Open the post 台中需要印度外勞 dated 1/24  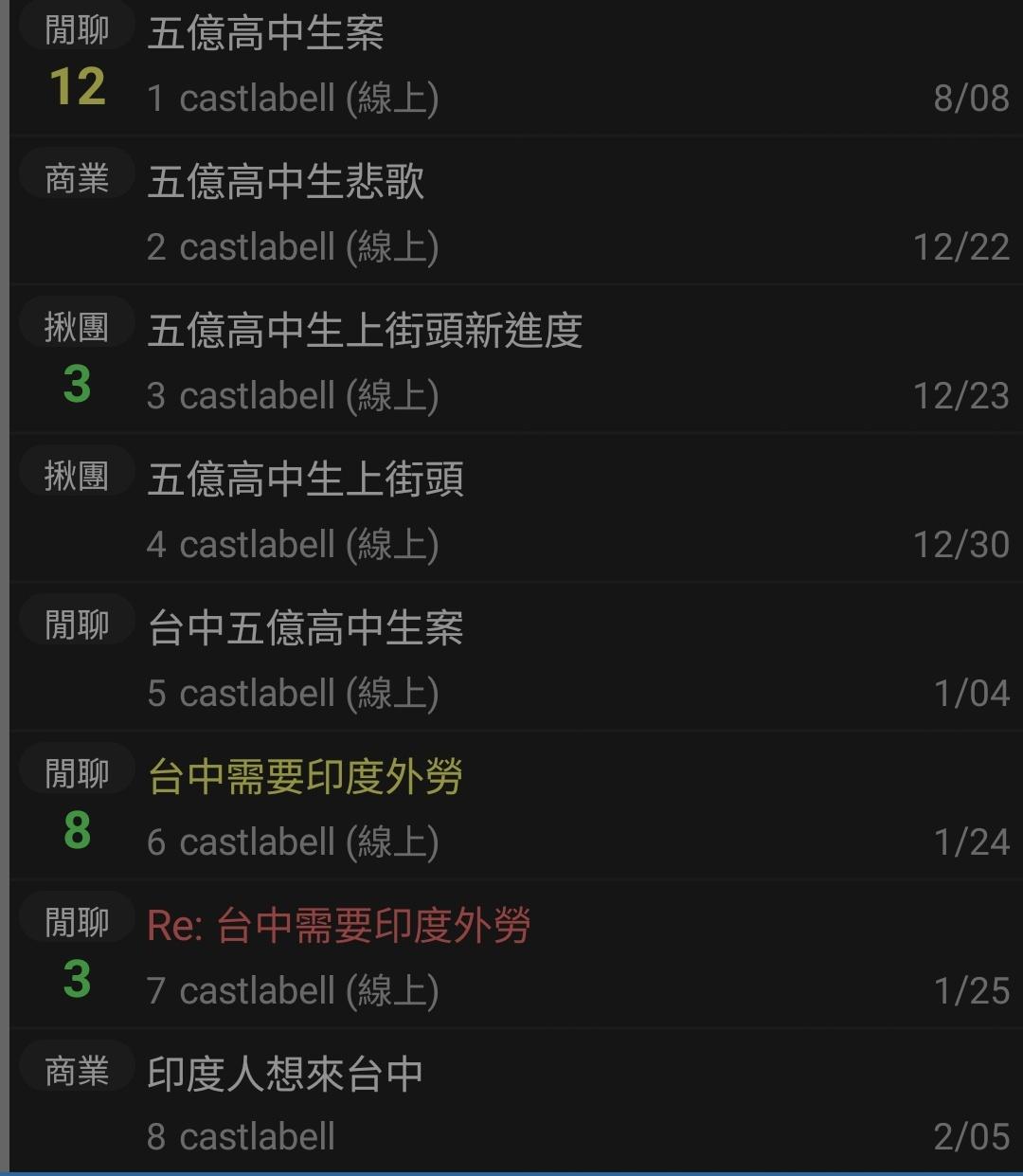click(305, 778)
